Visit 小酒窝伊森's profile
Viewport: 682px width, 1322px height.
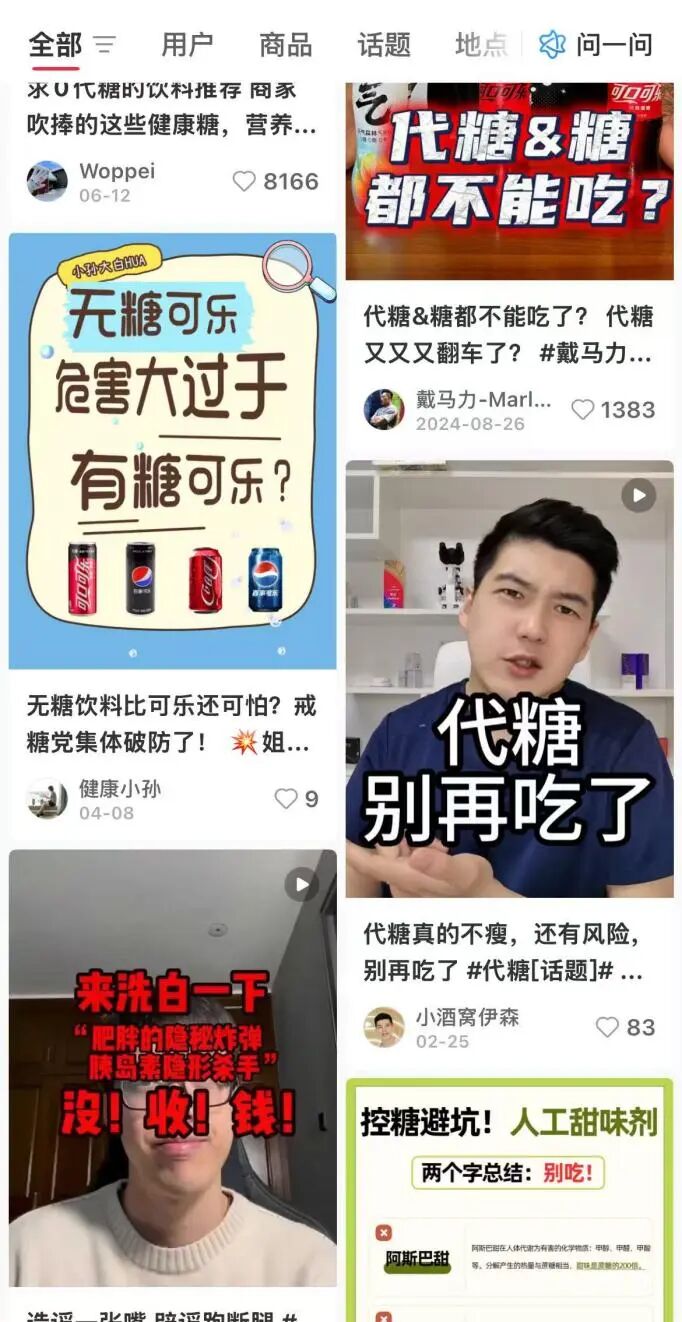point(384,1027)
